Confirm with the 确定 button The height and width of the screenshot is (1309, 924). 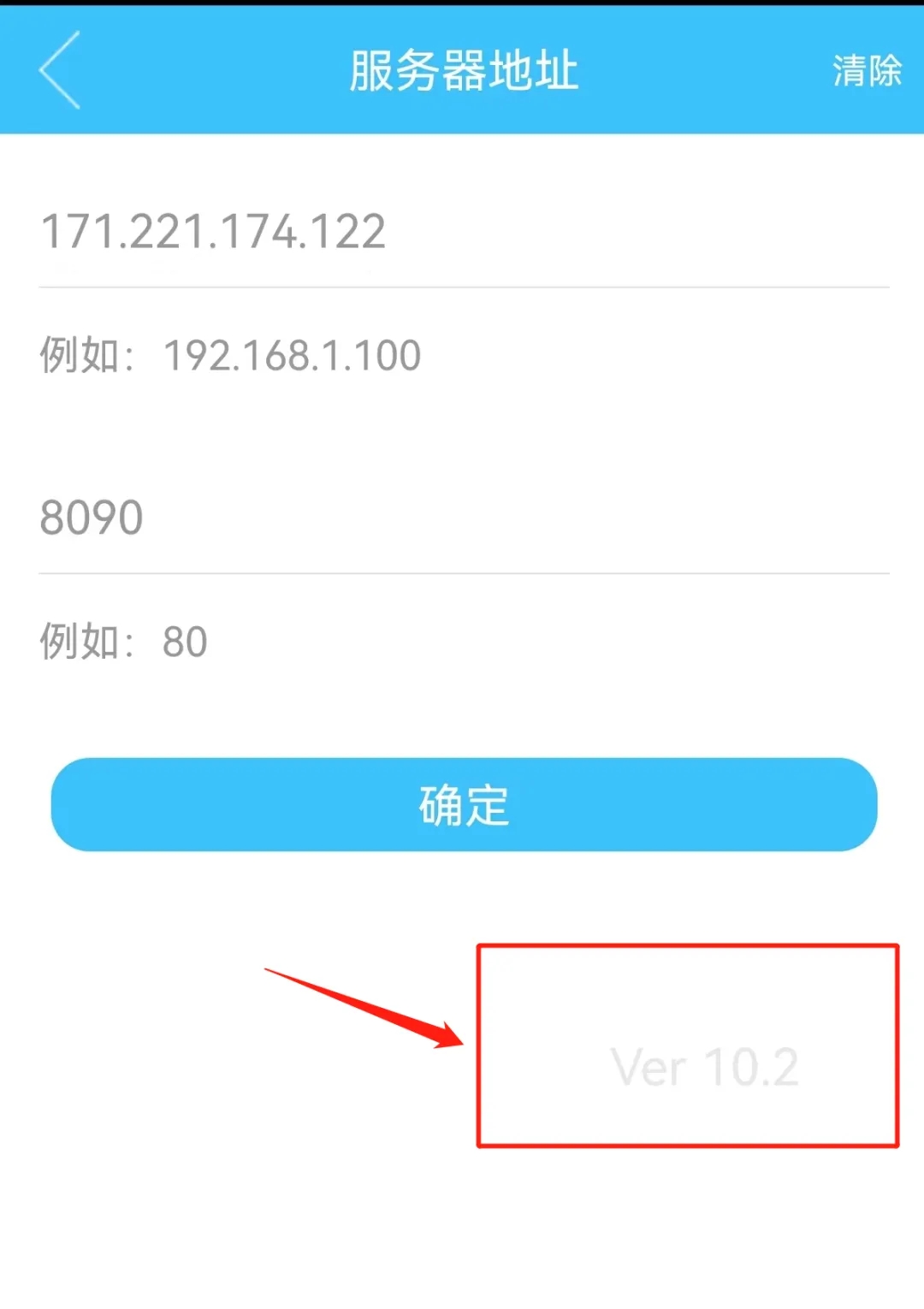coord(464,804)
